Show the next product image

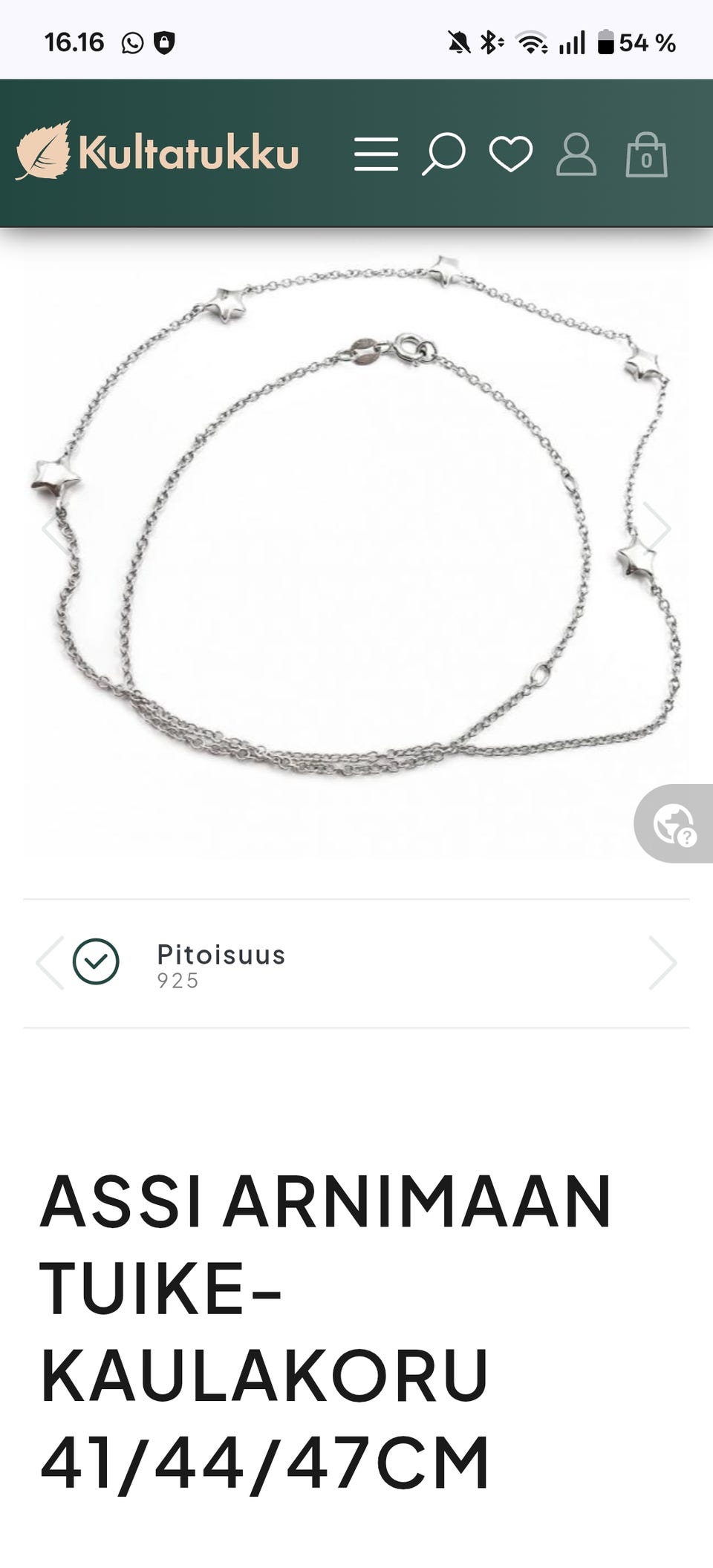coord(657,528)
